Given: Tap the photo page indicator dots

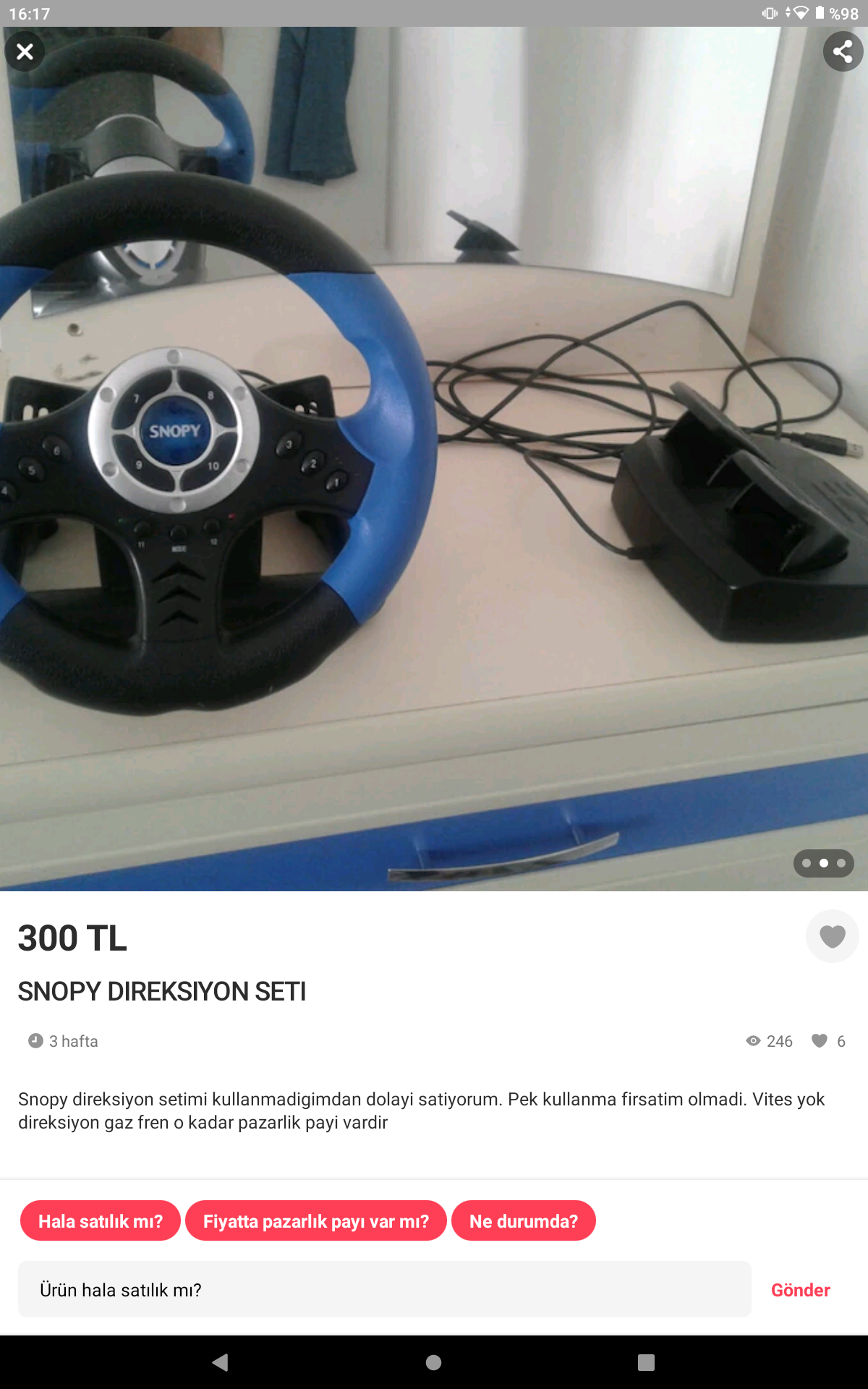Looking at the screenshot, I should point(823,863).
